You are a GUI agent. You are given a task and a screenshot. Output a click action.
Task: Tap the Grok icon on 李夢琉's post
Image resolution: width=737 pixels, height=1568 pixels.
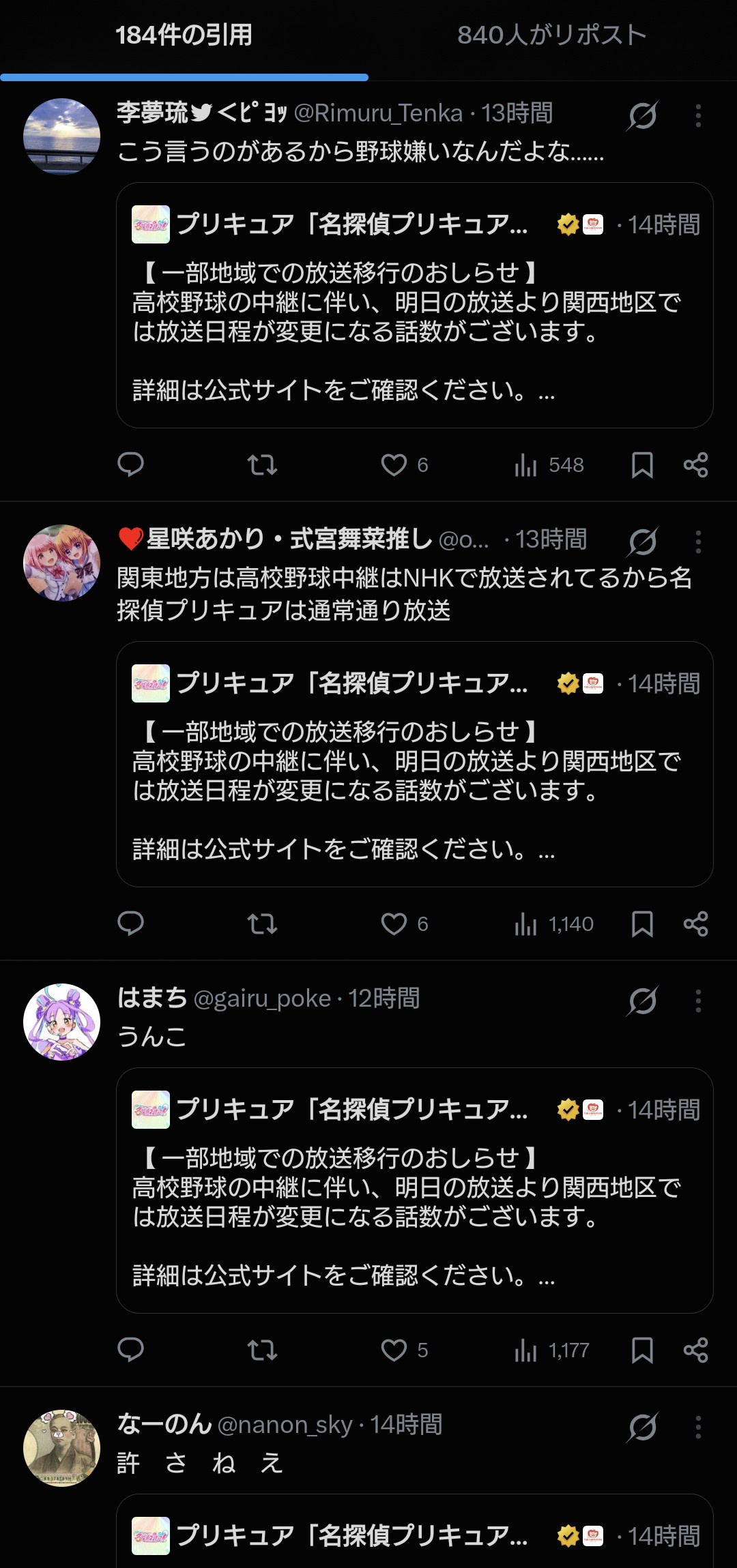[642, 115]
